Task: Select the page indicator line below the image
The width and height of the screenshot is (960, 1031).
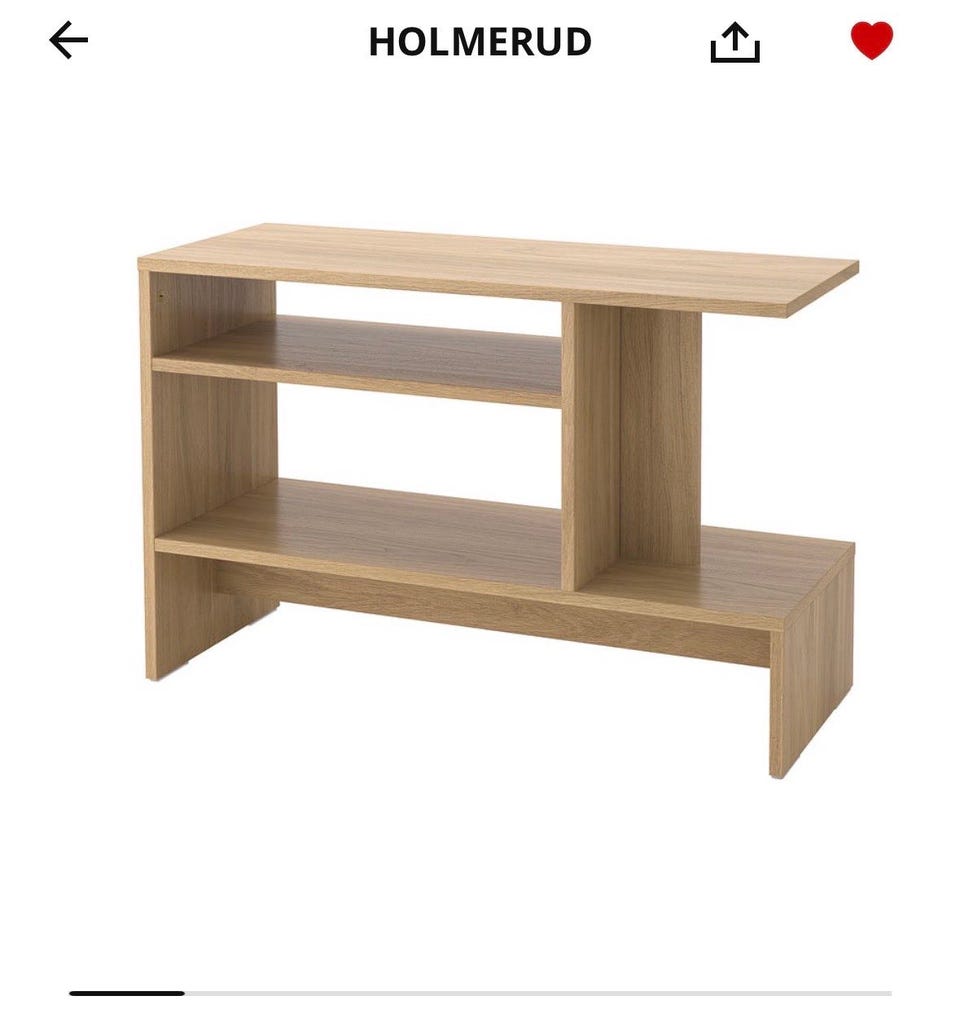Action: (x=480, y=991)
